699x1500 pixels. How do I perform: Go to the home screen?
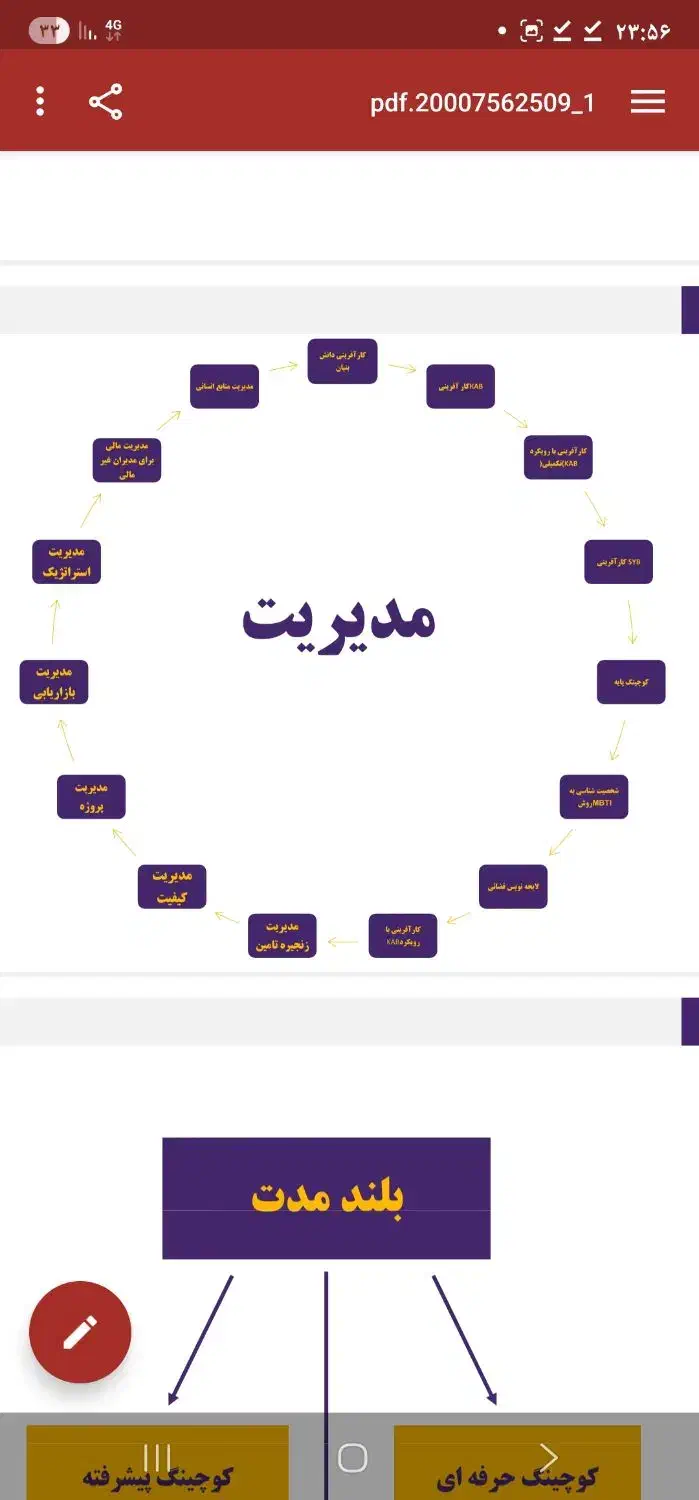click(x=352, y=1457)
